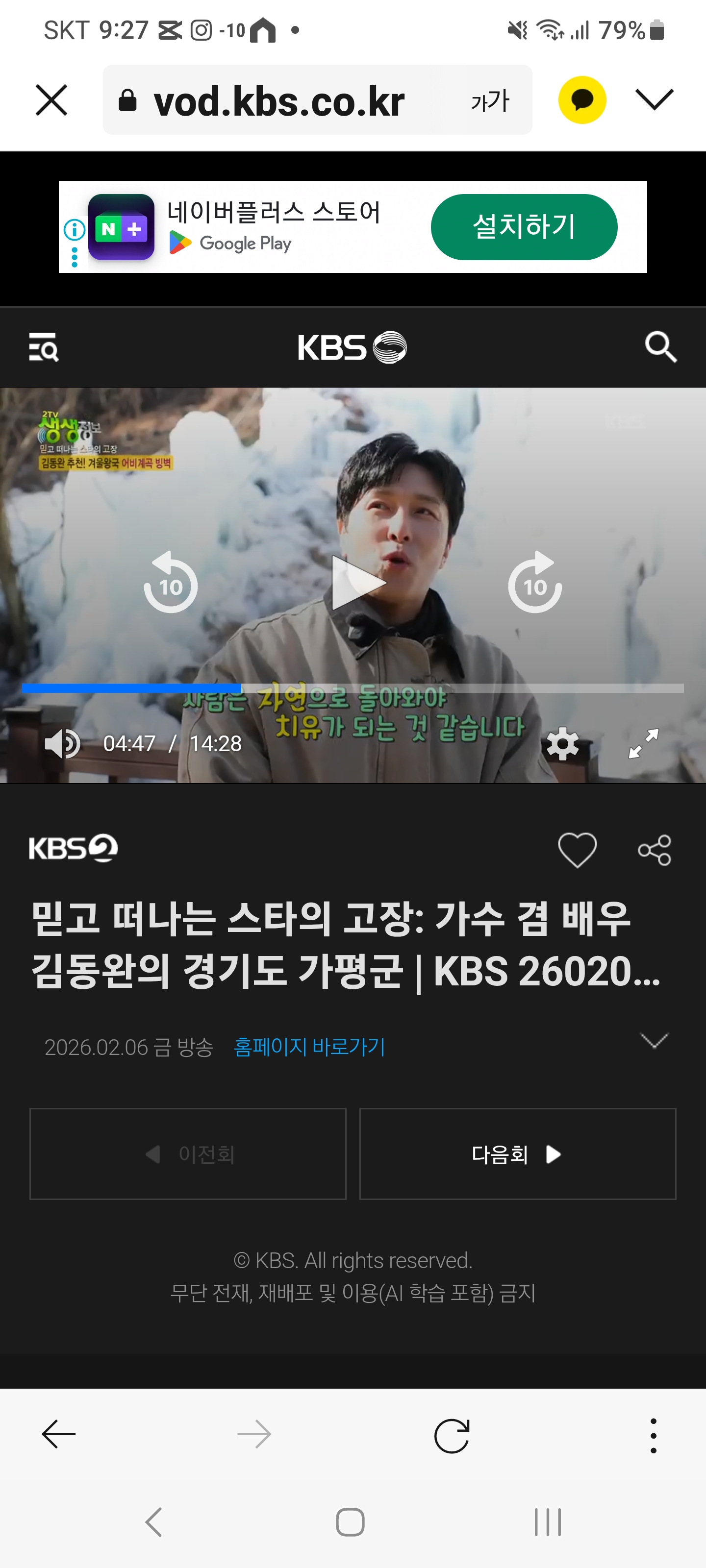Share this episode
This screenshot has height=1568, width=706.
[x=654, y=850]
